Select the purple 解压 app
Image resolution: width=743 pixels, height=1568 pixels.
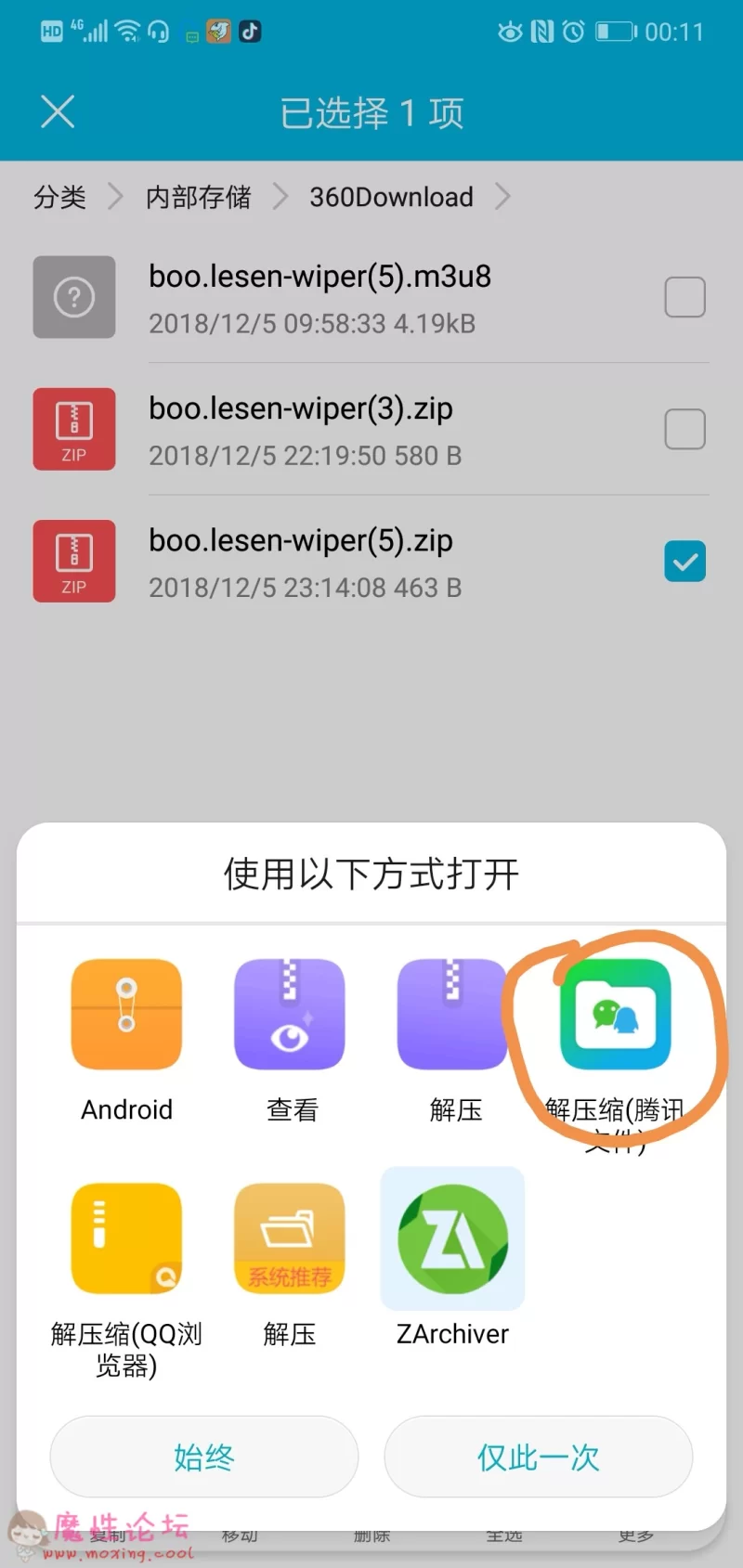453,1041
